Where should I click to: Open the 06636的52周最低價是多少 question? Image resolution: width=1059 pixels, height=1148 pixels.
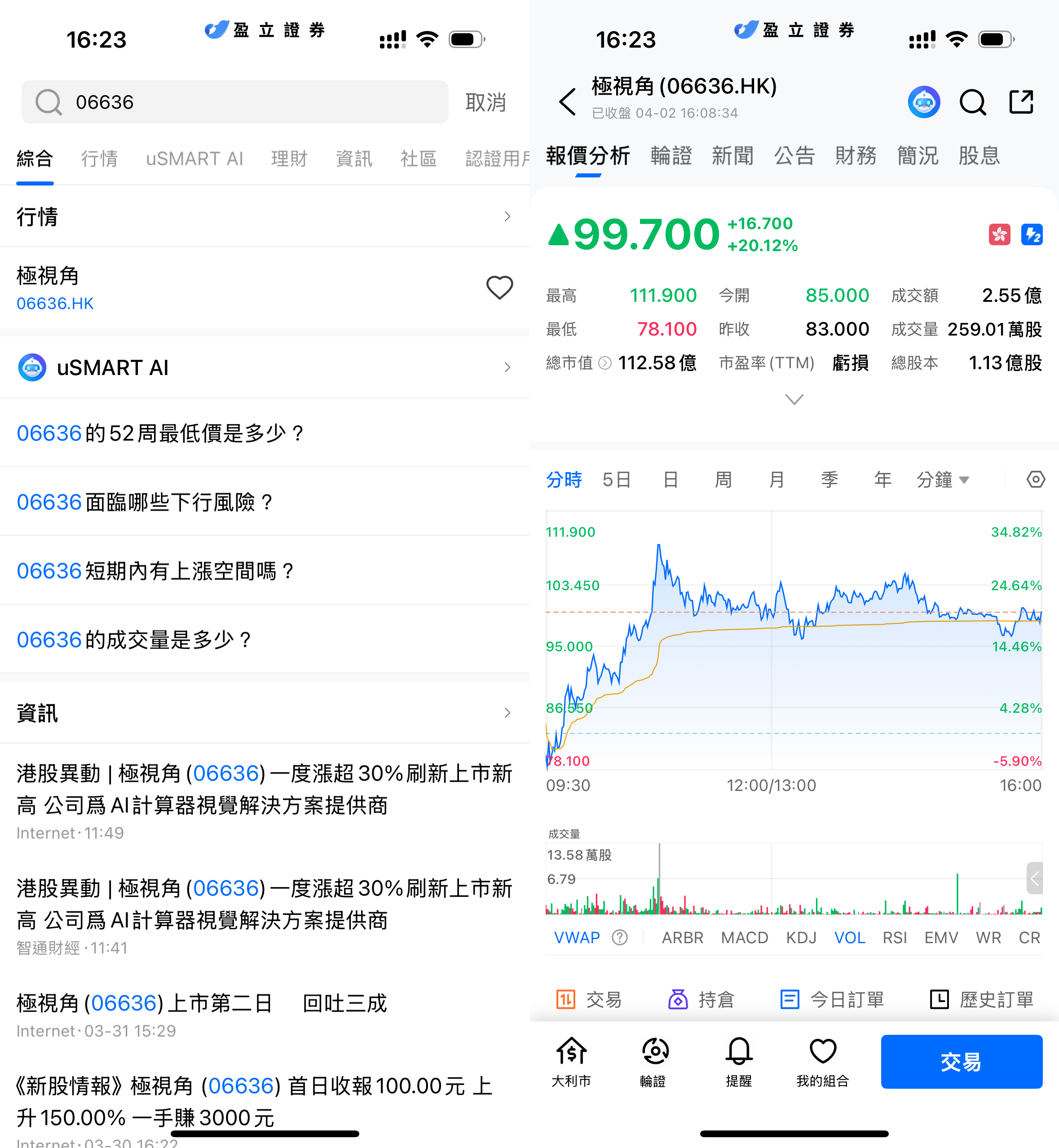coord(160,433)
